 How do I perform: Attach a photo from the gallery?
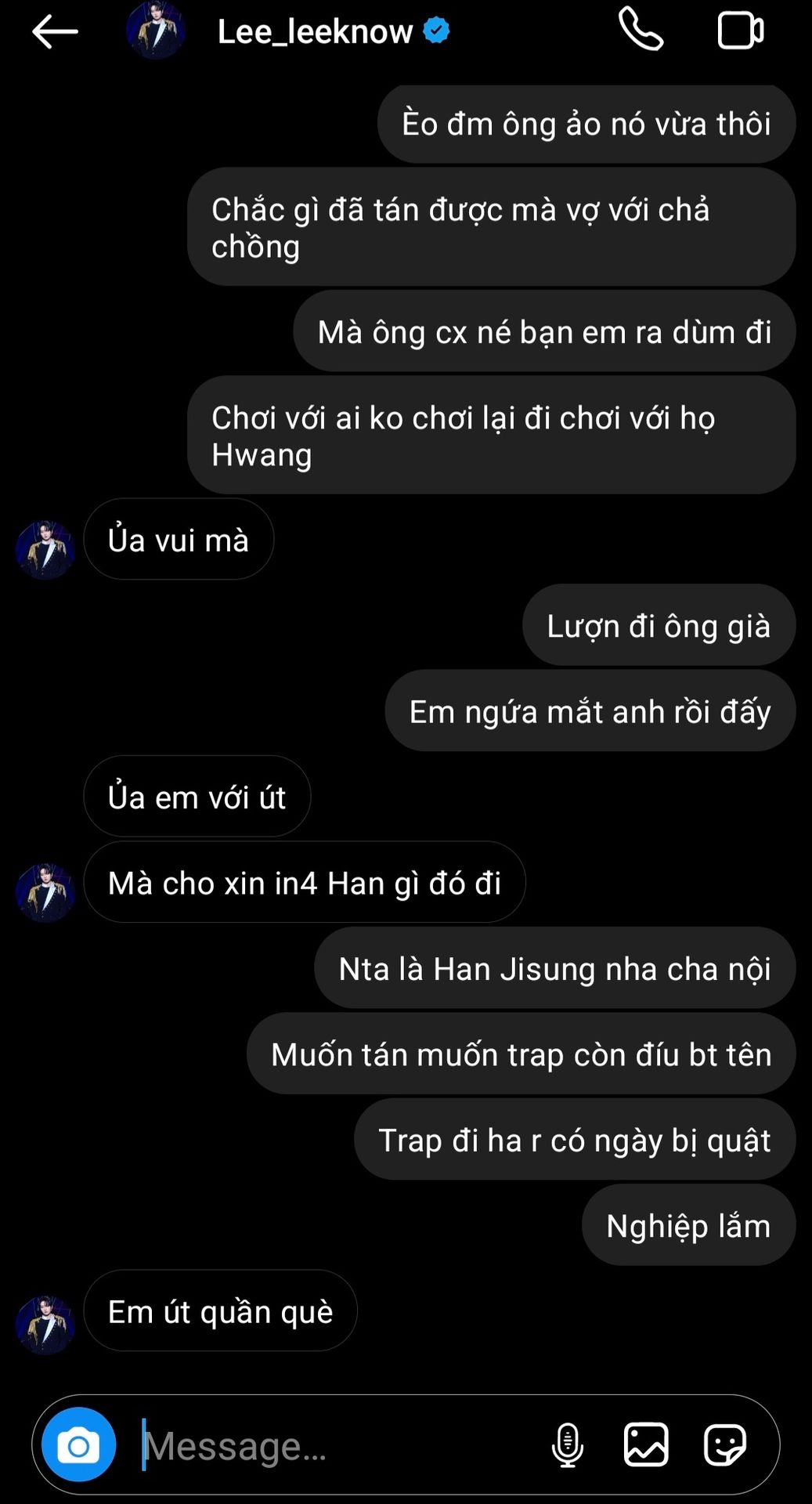pos(646,1445)
